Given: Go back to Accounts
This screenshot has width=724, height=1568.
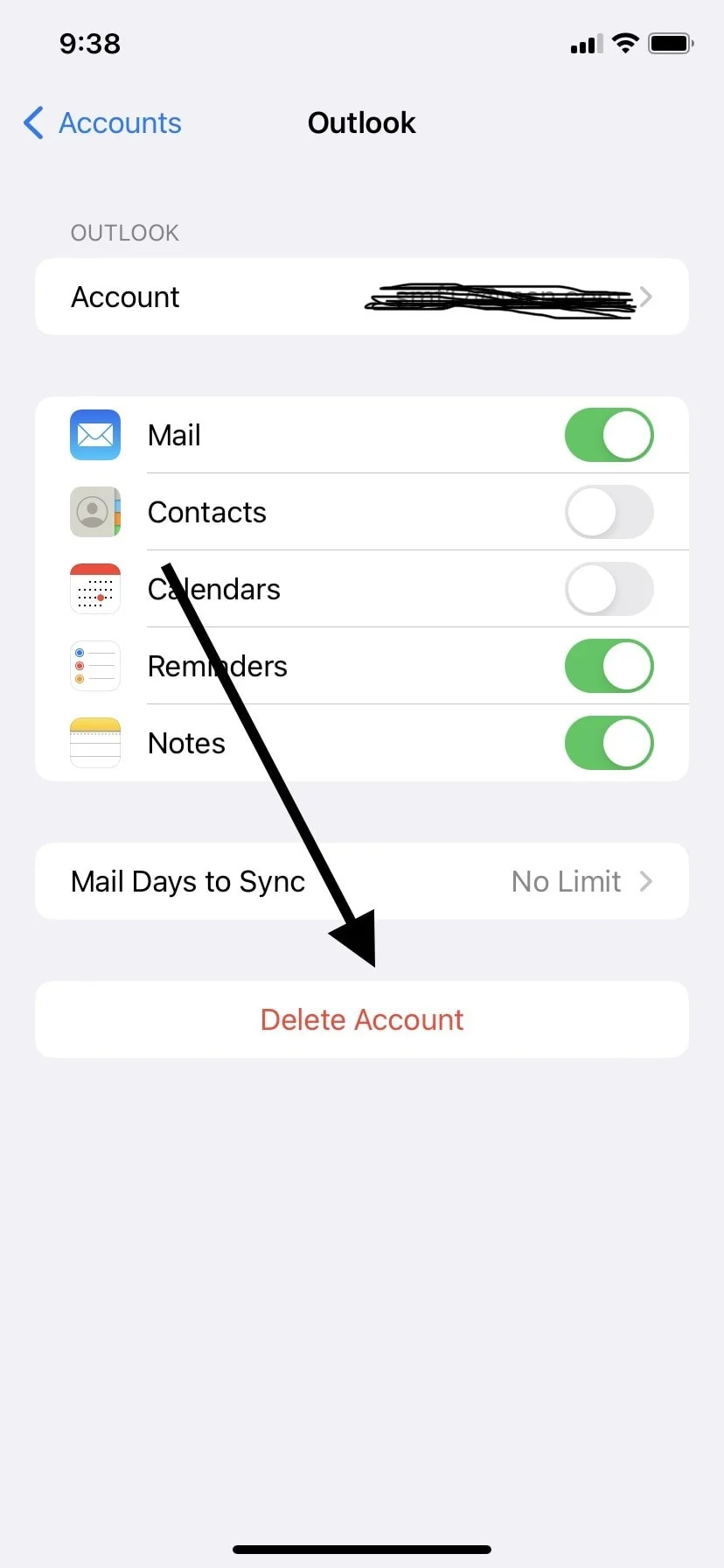Looking at the screenshot, I should (x=102, y=123).
